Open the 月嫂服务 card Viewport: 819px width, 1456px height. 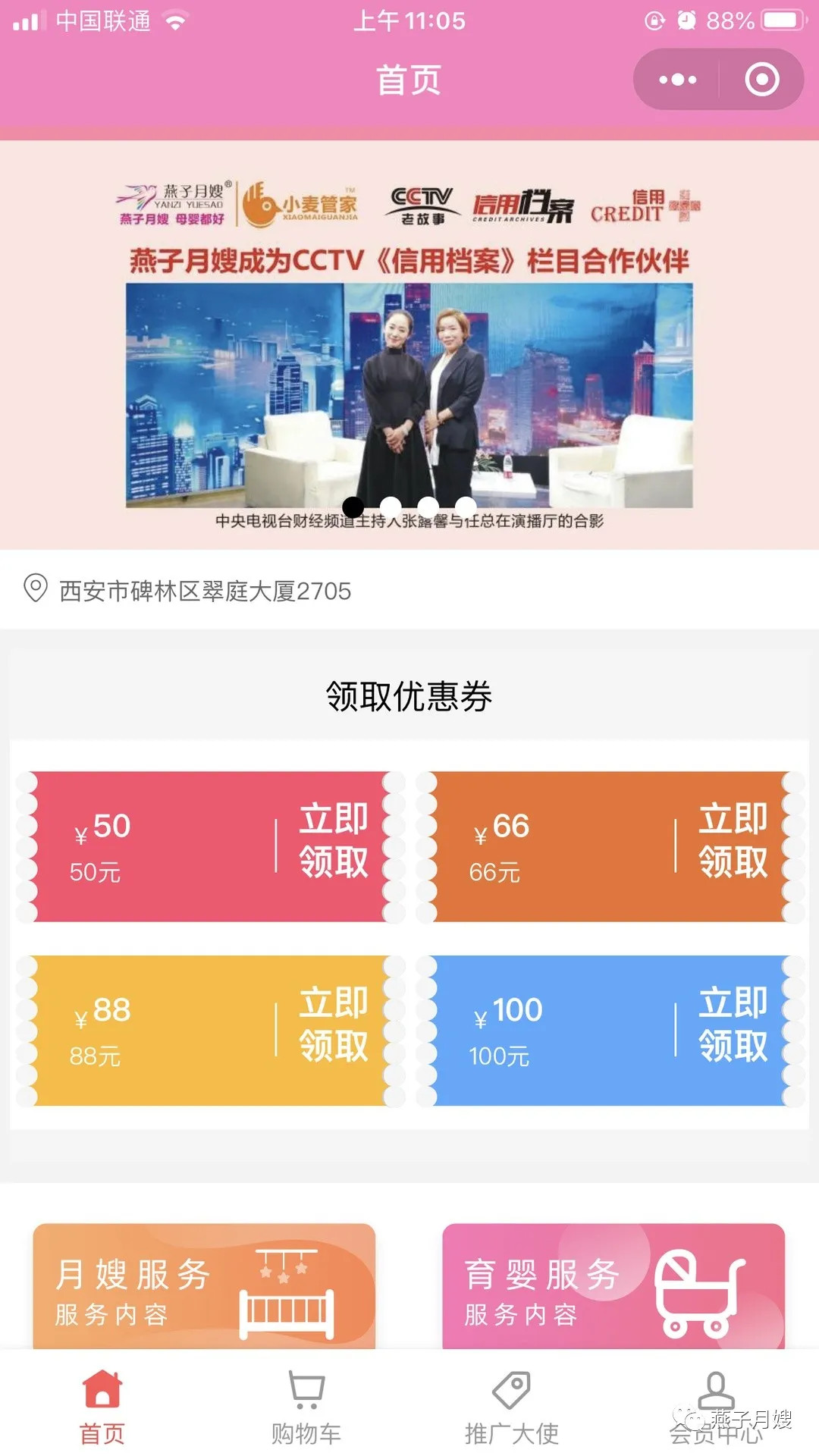(204, 1286)
